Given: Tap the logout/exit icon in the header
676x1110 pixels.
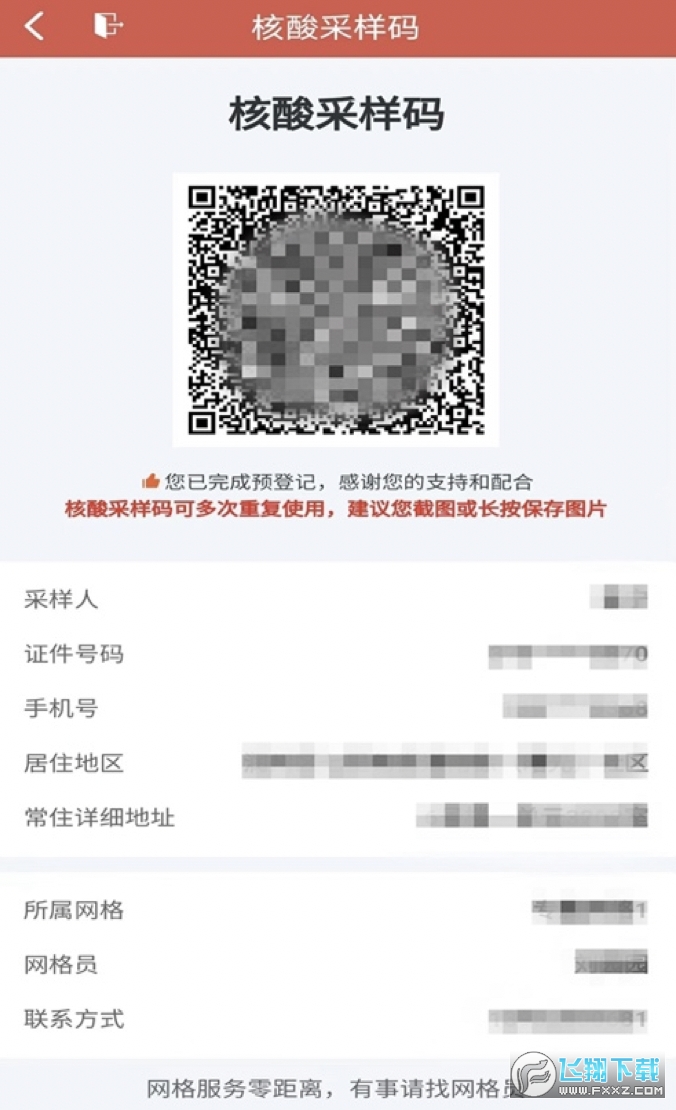Looking at the screenshot, I should tap(107, 26).
